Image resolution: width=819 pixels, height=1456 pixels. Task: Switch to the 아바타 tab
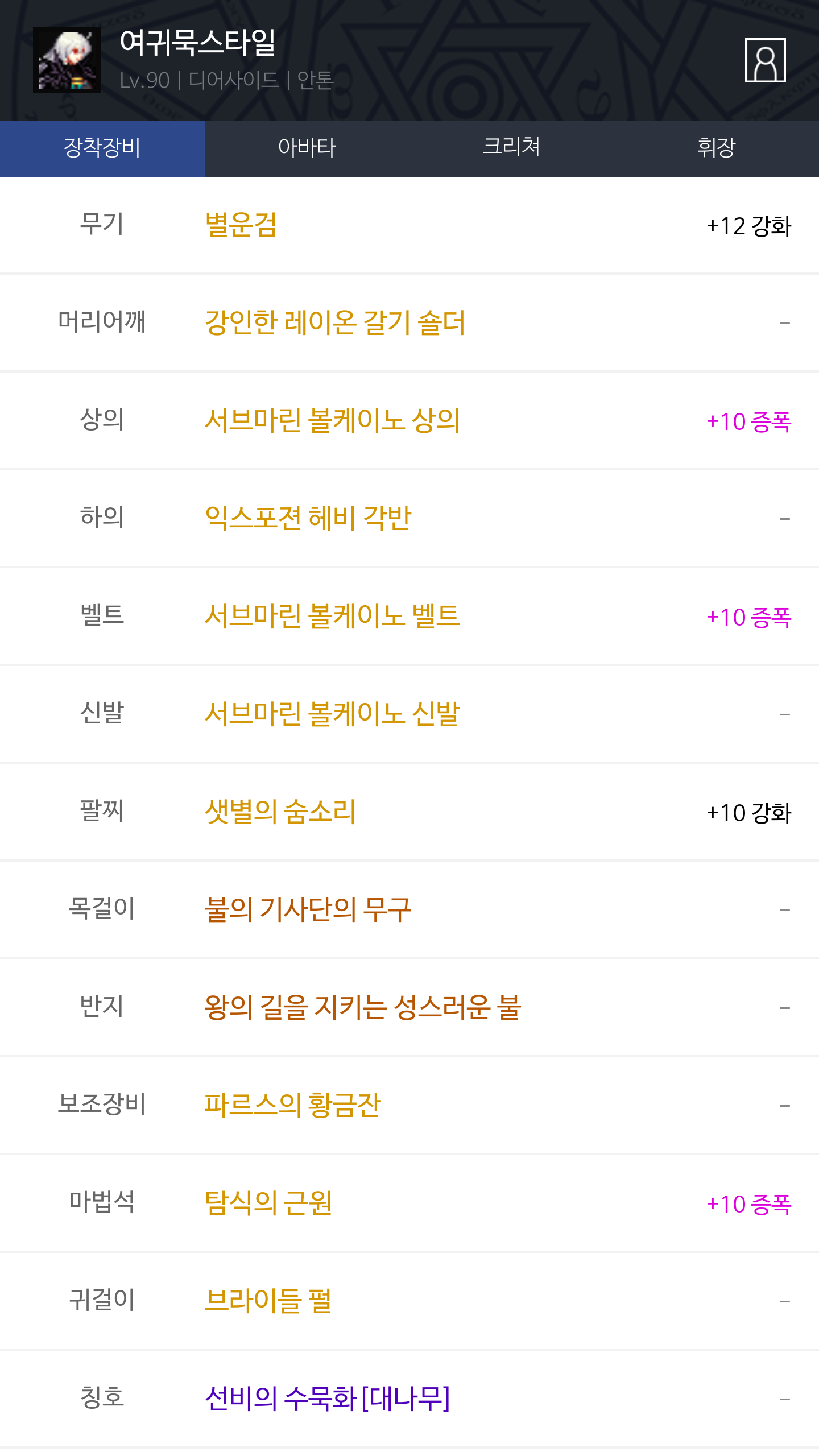(307, 148)
